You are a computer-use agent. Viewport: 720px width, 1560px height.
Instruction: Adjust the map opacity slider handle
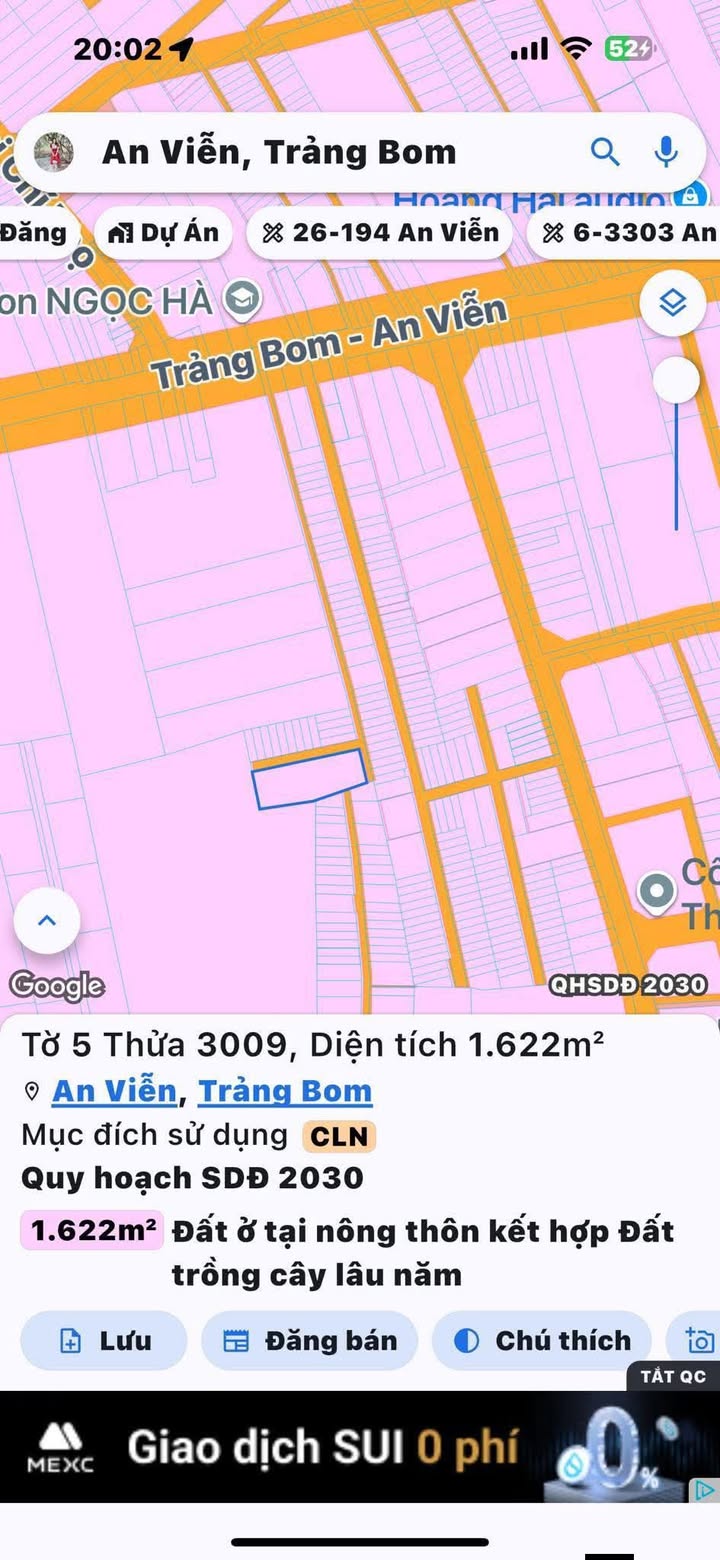coord(676,381)
